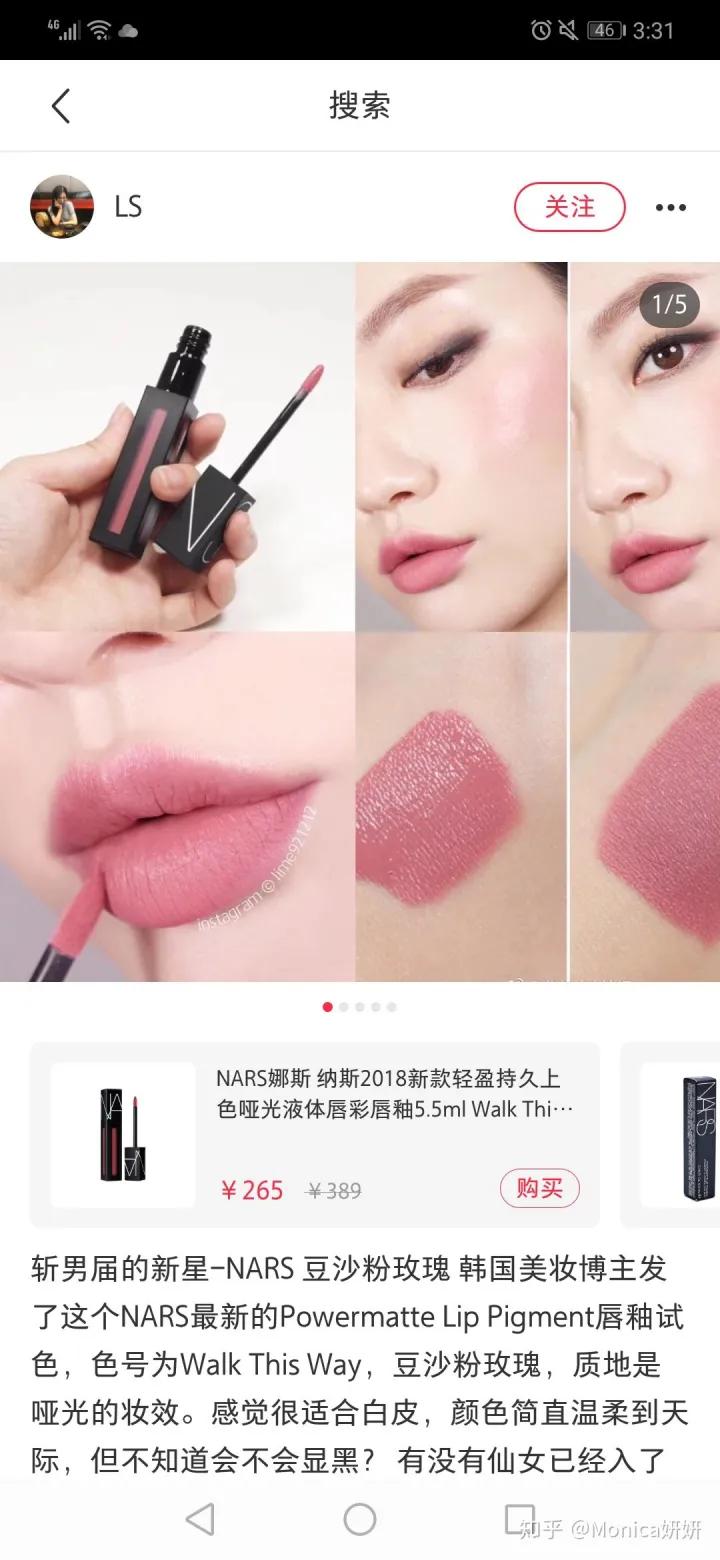Tap the discounted price ¥265

[x=250, y=1189]
